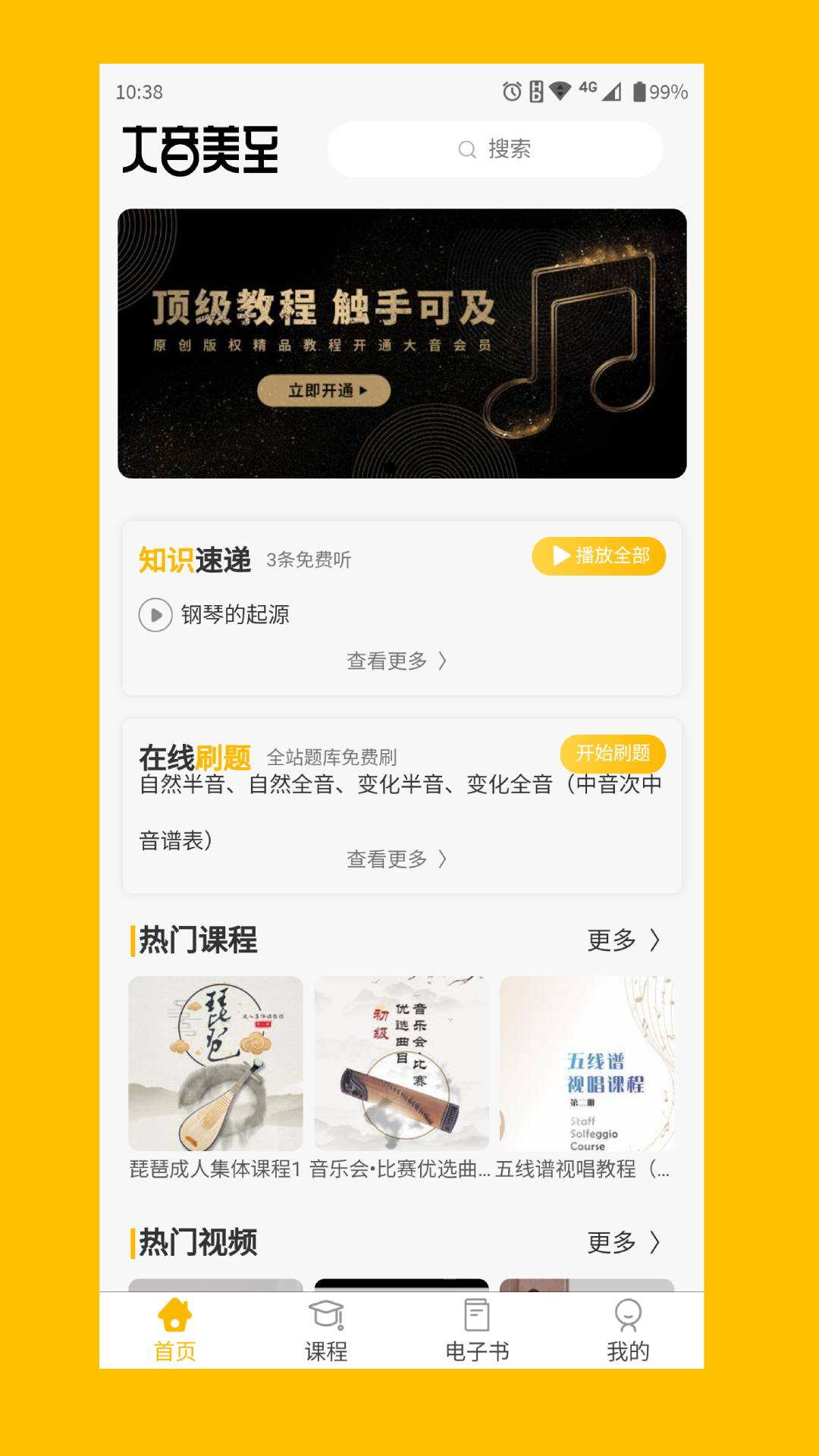819x1456 pixels.
Task: Open more 热门课程 courses
Action: [x=623, y=940]
